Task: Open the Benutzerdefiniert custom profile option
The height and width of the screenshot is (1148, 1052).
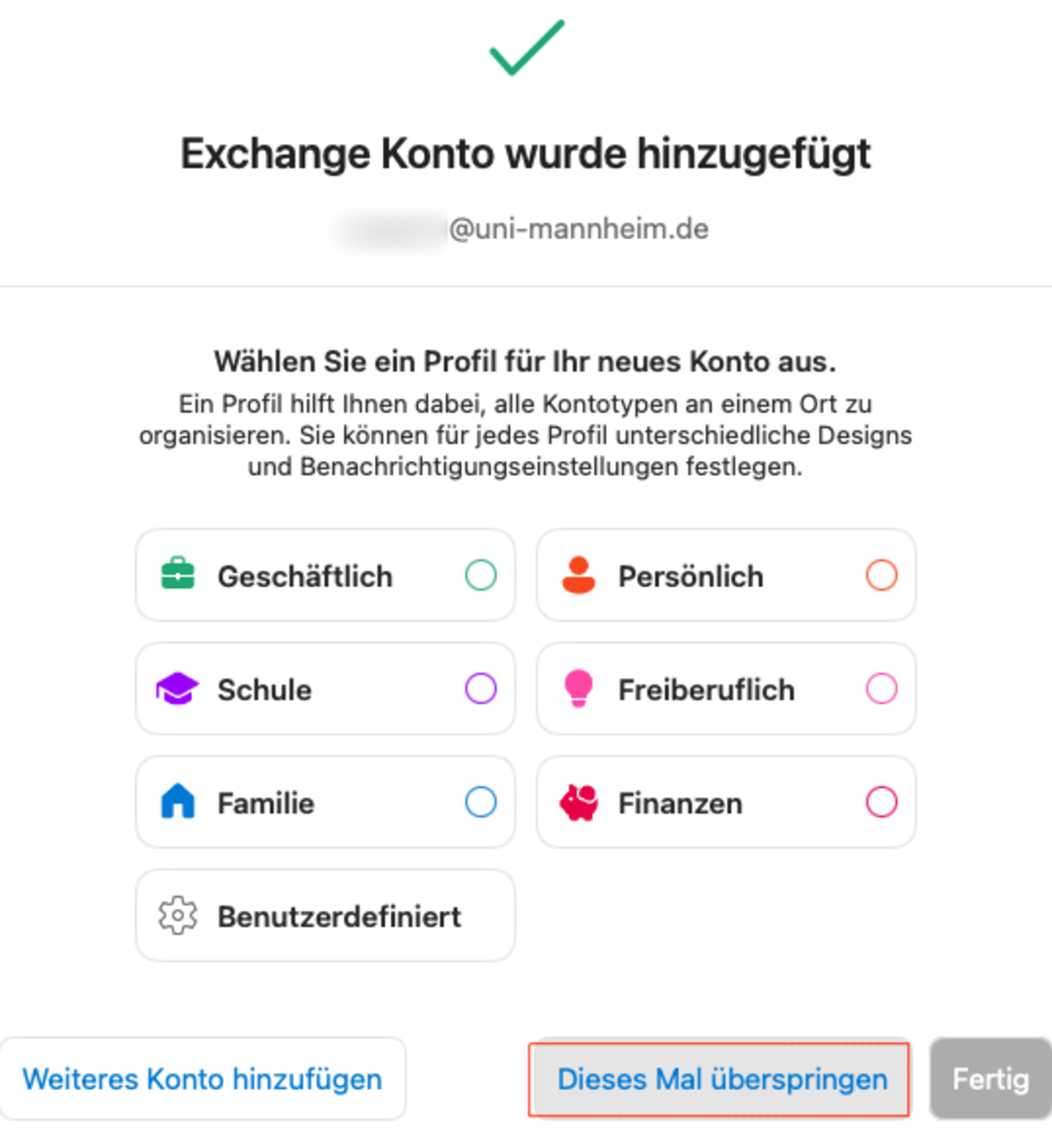Action: pos(325,916)
